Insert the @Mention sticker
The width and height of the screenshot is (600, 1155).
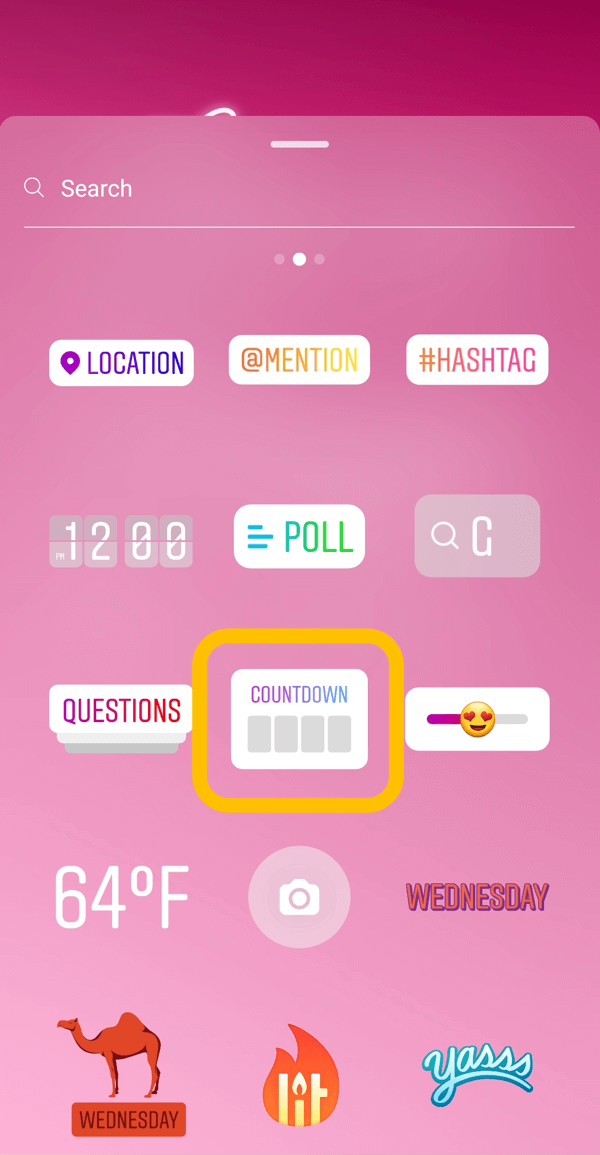click(x=299, y=359)
